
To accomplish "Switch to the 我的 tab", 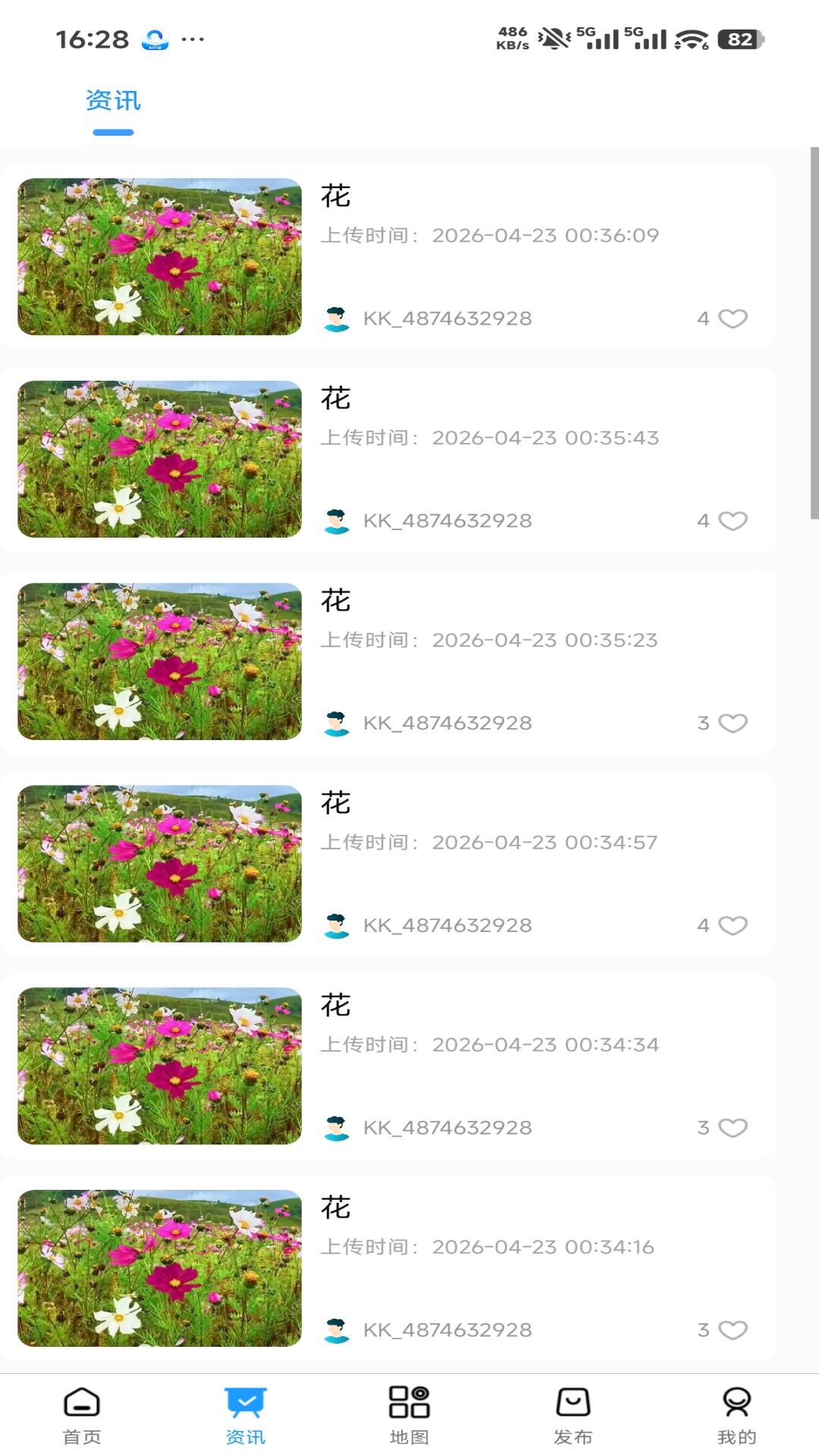I will coord(737,1415).
